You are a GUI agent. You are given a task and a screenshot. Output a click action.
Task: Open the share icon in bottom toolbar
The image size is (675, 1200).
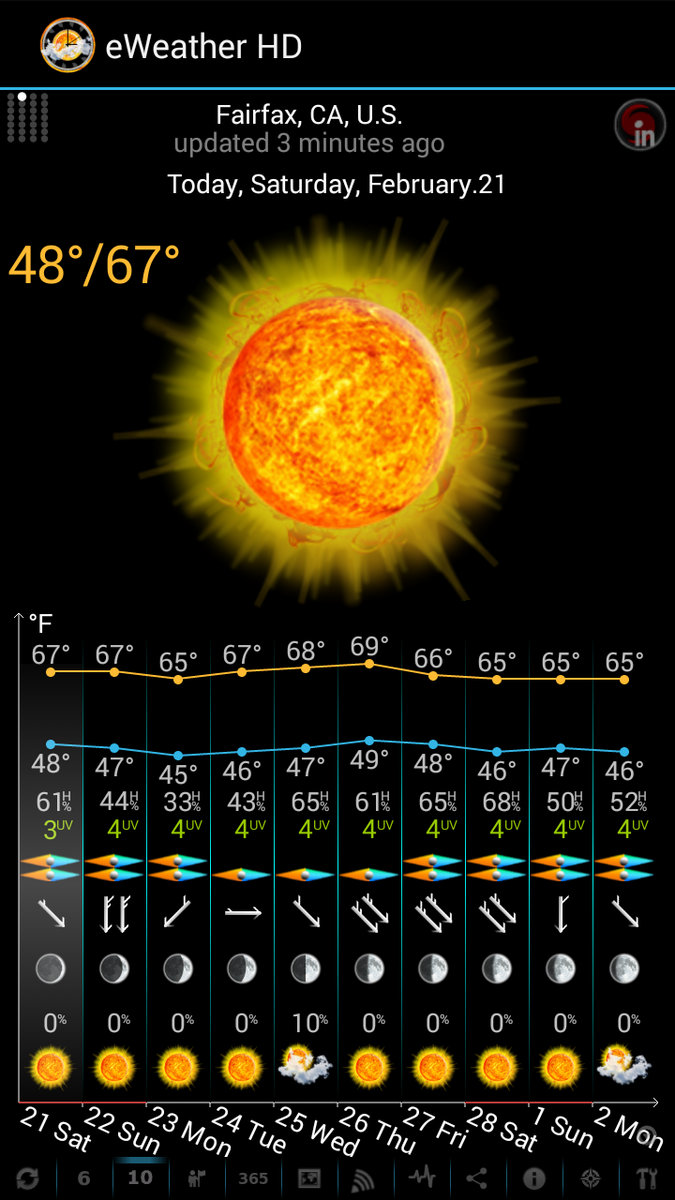pos(477,1178)
